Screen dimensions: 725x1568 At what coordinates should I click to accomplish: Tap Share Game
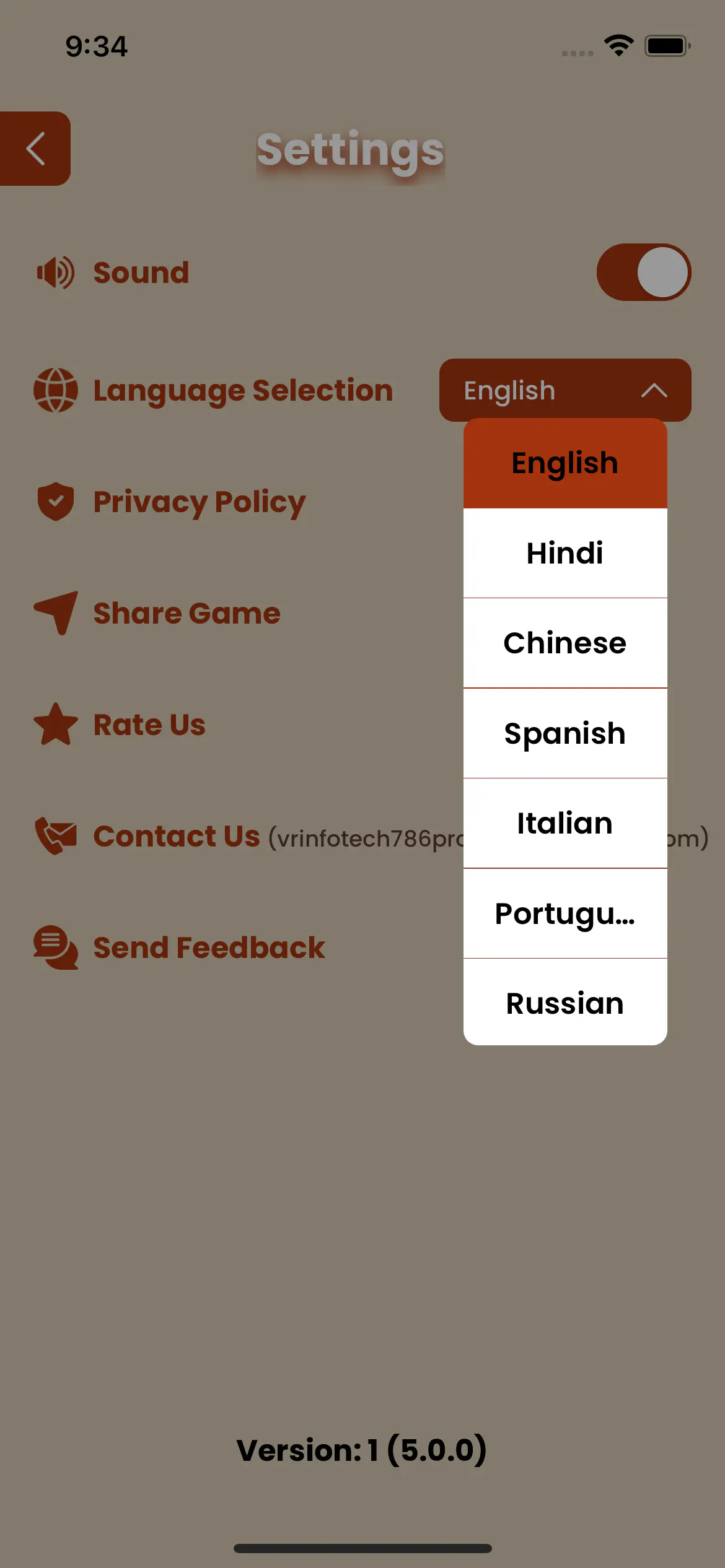coord(186,613)
